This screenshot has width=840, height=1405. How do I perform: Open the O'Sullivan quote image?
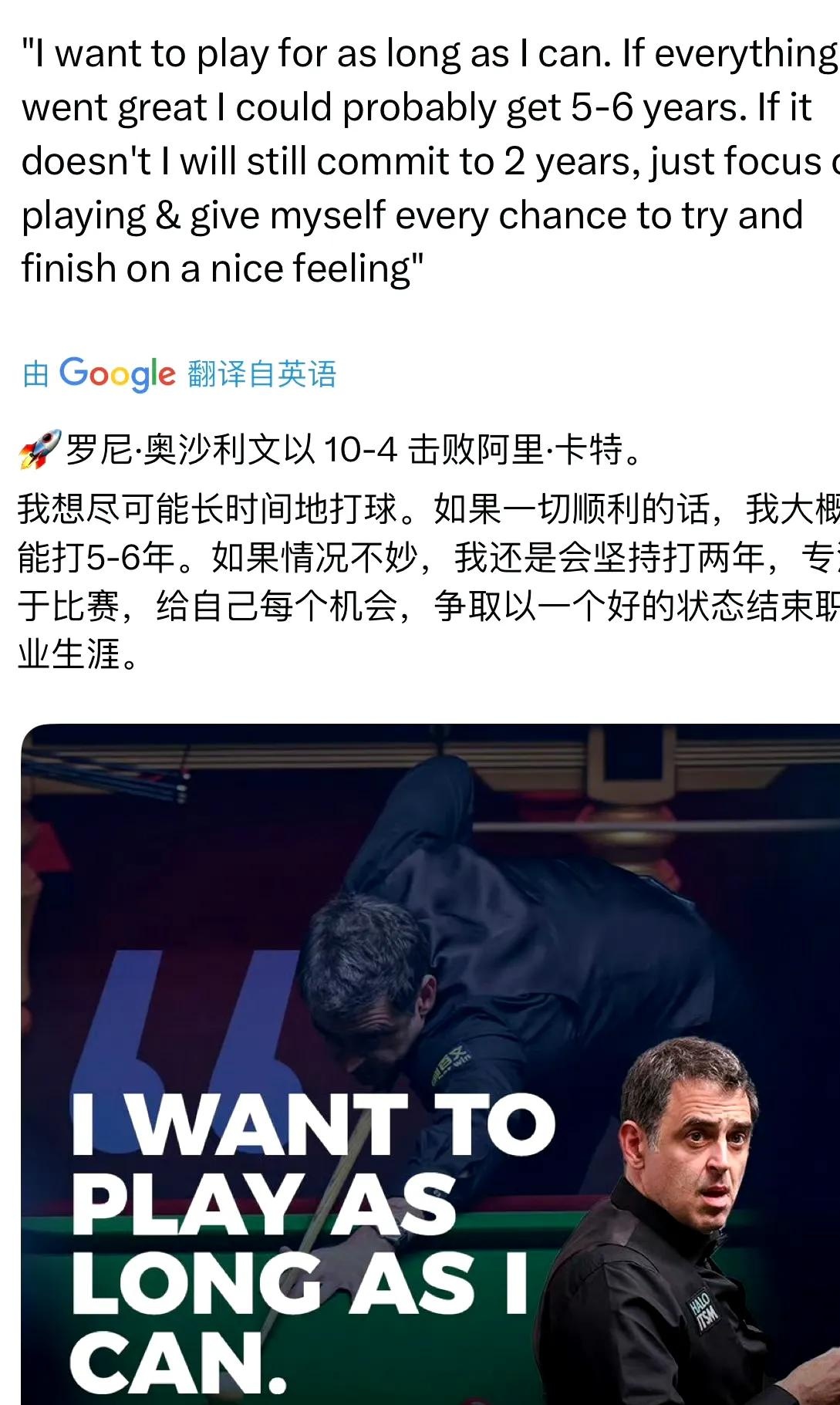pyautogui.click(x=430, y=1063)
